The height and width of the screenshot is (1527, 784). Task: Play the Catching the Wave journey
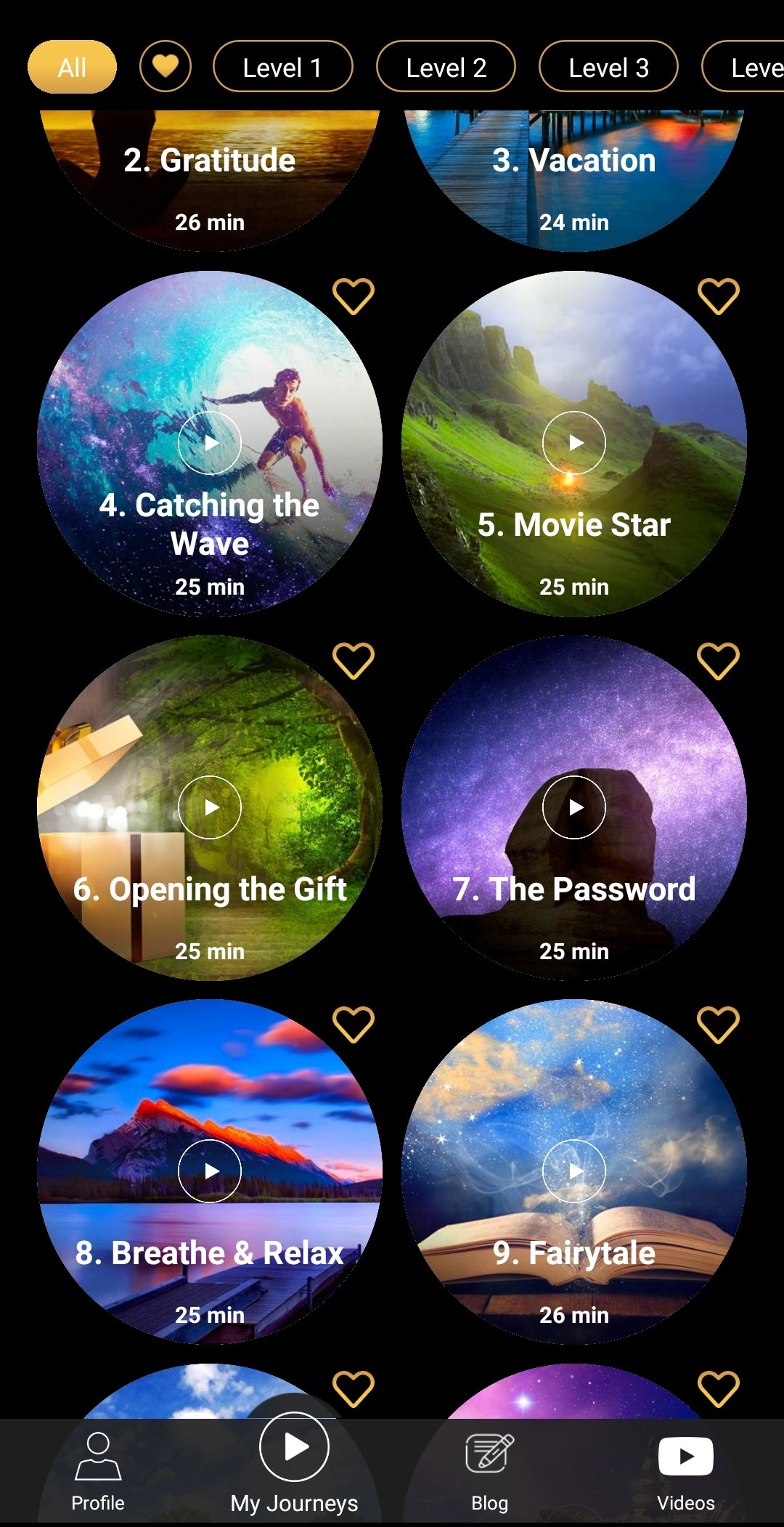coord(210,443)
